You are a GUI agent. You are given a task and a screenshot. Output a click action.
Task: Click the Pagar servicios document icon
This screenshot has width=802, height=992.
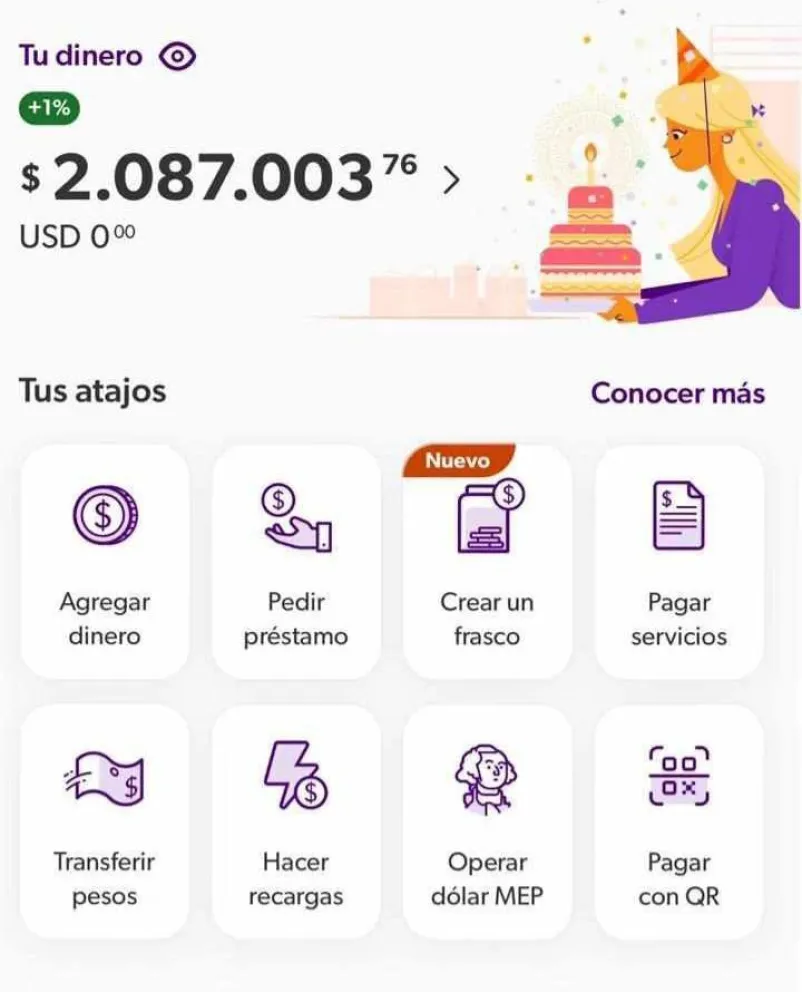click(x=679, y=514)
